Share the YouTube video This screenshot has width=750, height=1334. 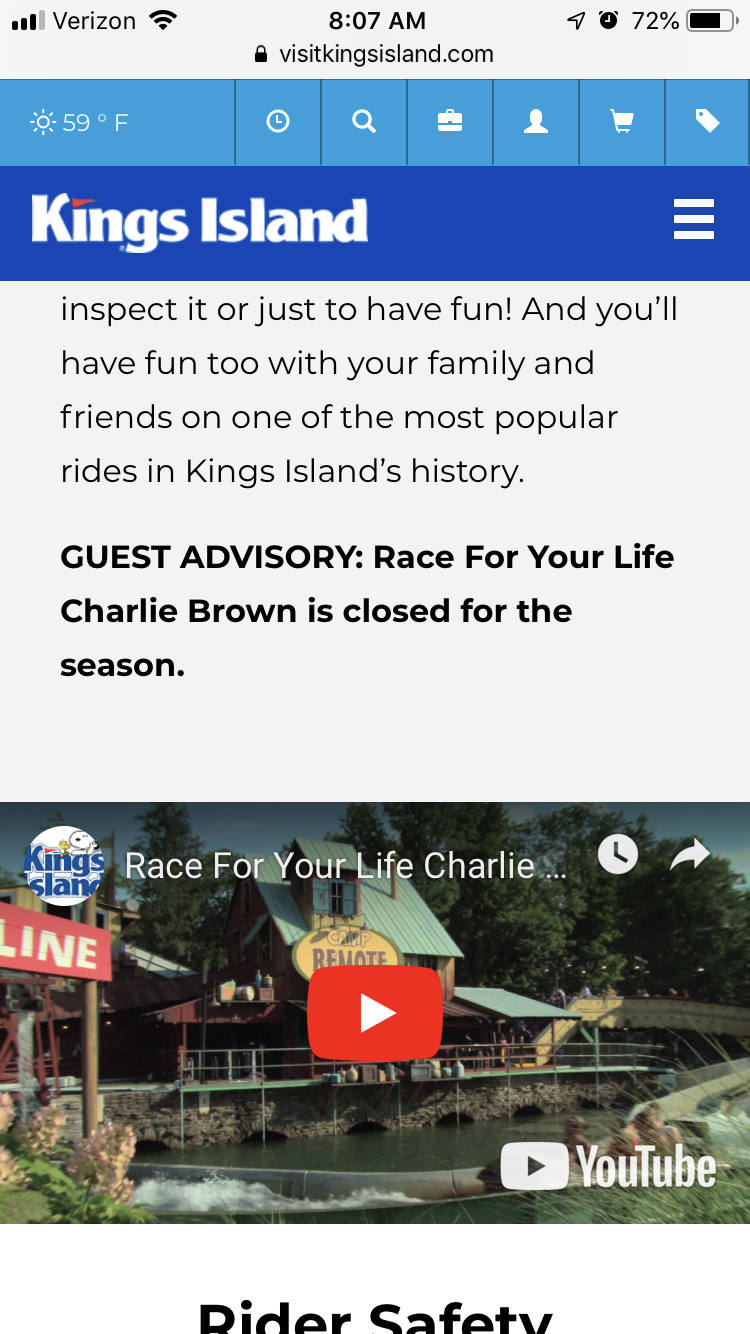[689, 854]
